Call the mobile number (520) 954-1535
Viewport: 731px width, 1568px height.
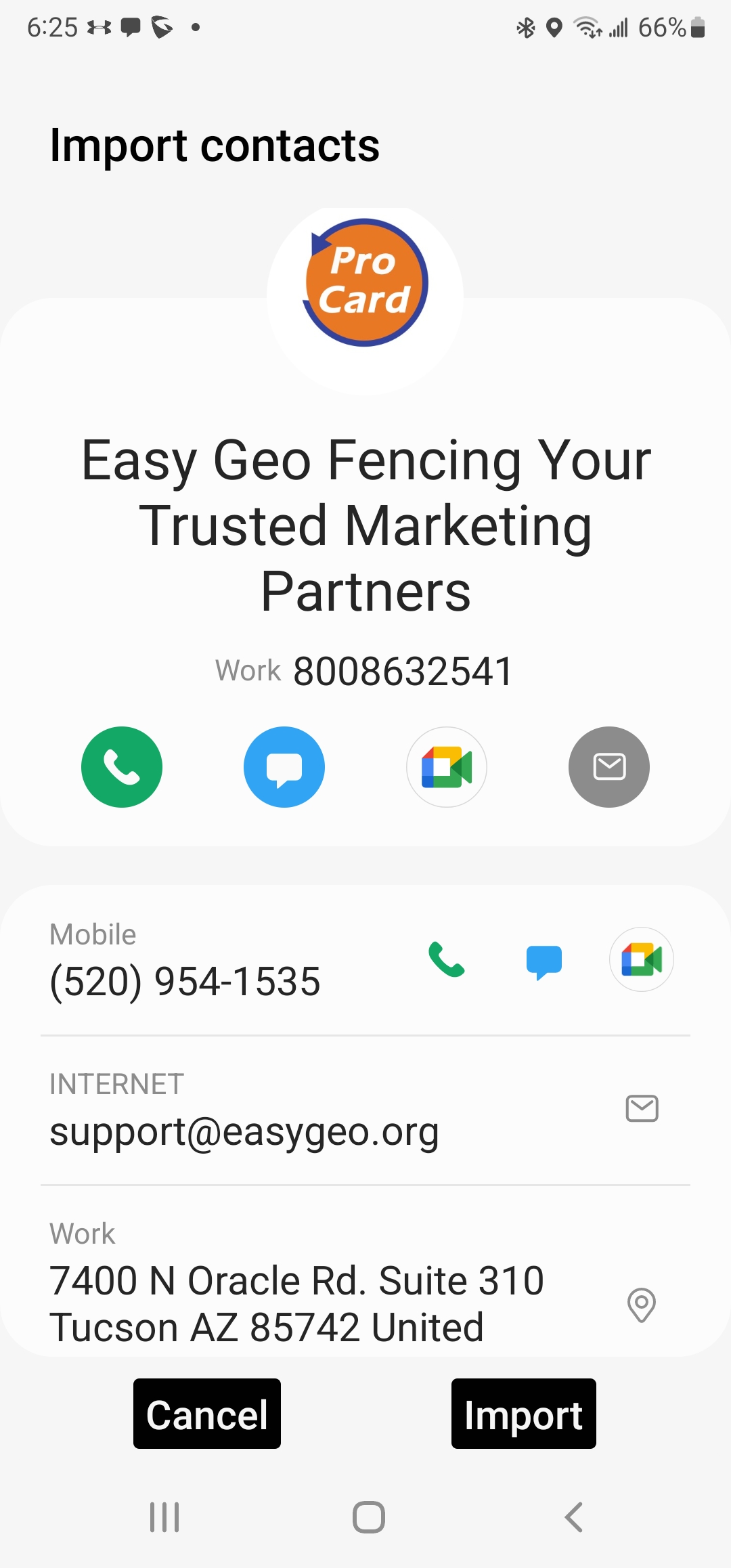tap(447, 959)
